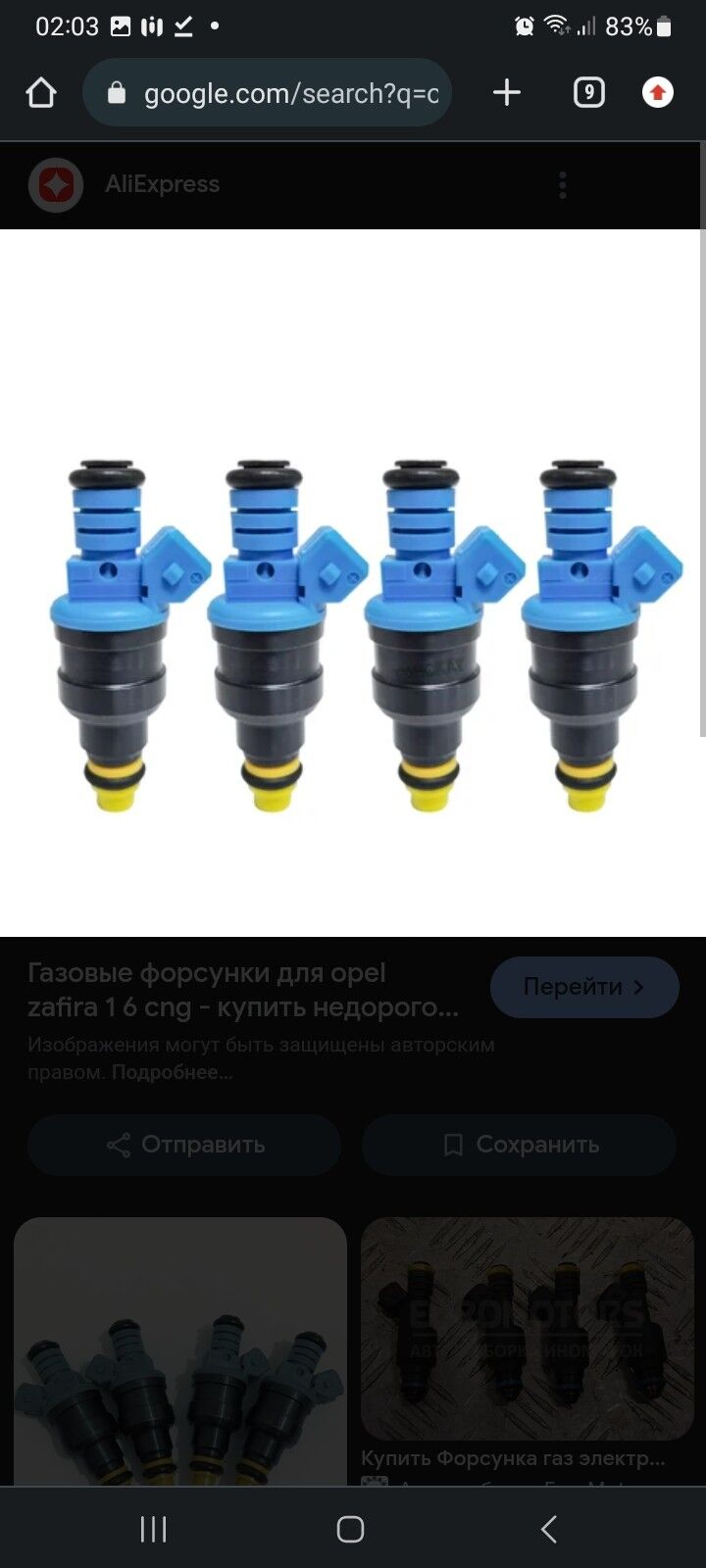Open the AliExpress source link
The height and width of the screenshot is (1568, 706).
[x=162, y=184]
